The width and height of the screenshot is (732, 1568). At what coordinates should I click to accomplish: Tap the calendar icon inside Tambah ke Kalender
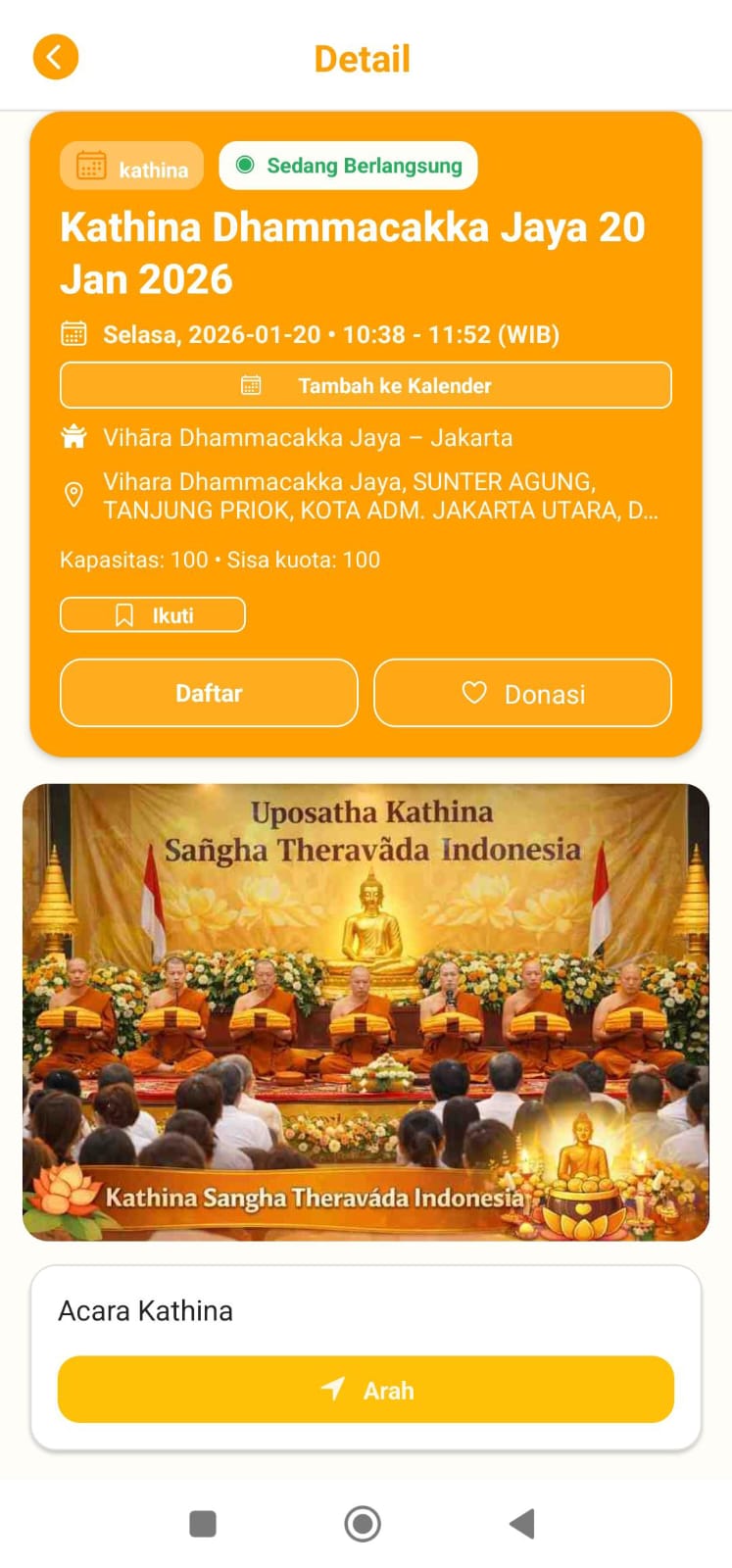click(251, 384)
